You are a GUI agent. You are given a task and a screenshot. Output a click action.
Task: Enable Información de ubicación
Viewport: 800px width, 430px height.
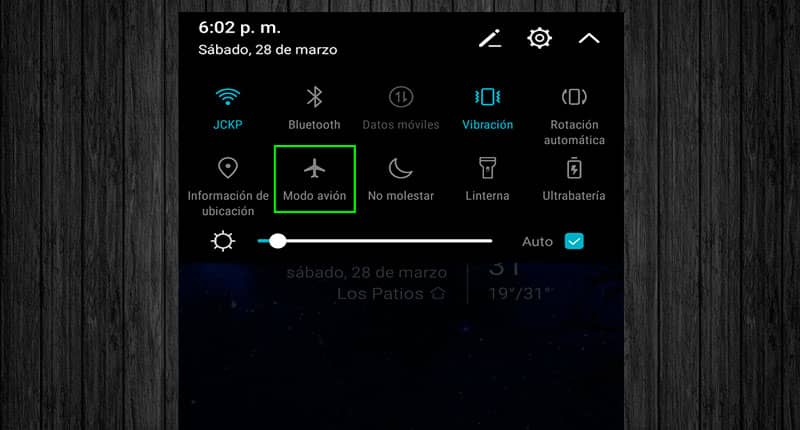click(x=228, y=168)
